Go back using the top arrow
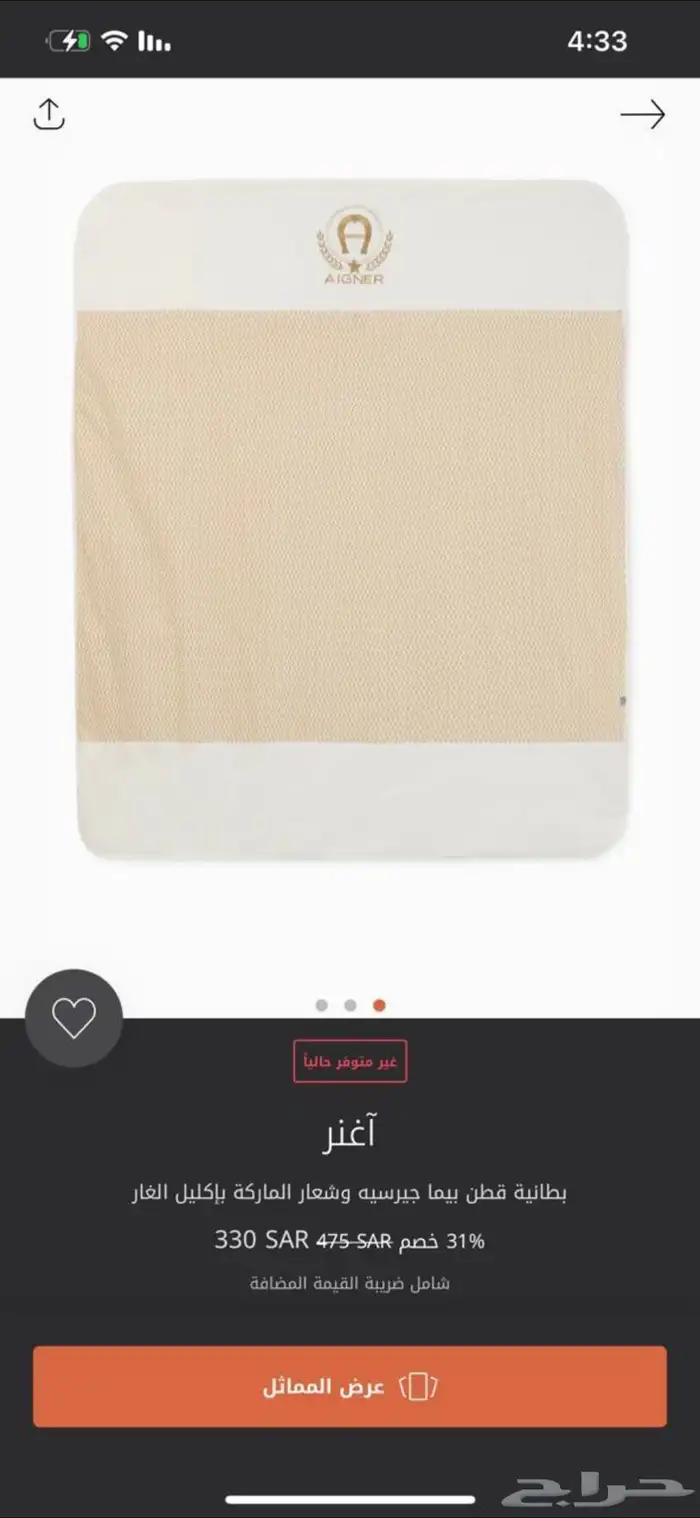The height and width of the screenshot is (1518, 700). (x=642, y=114)
